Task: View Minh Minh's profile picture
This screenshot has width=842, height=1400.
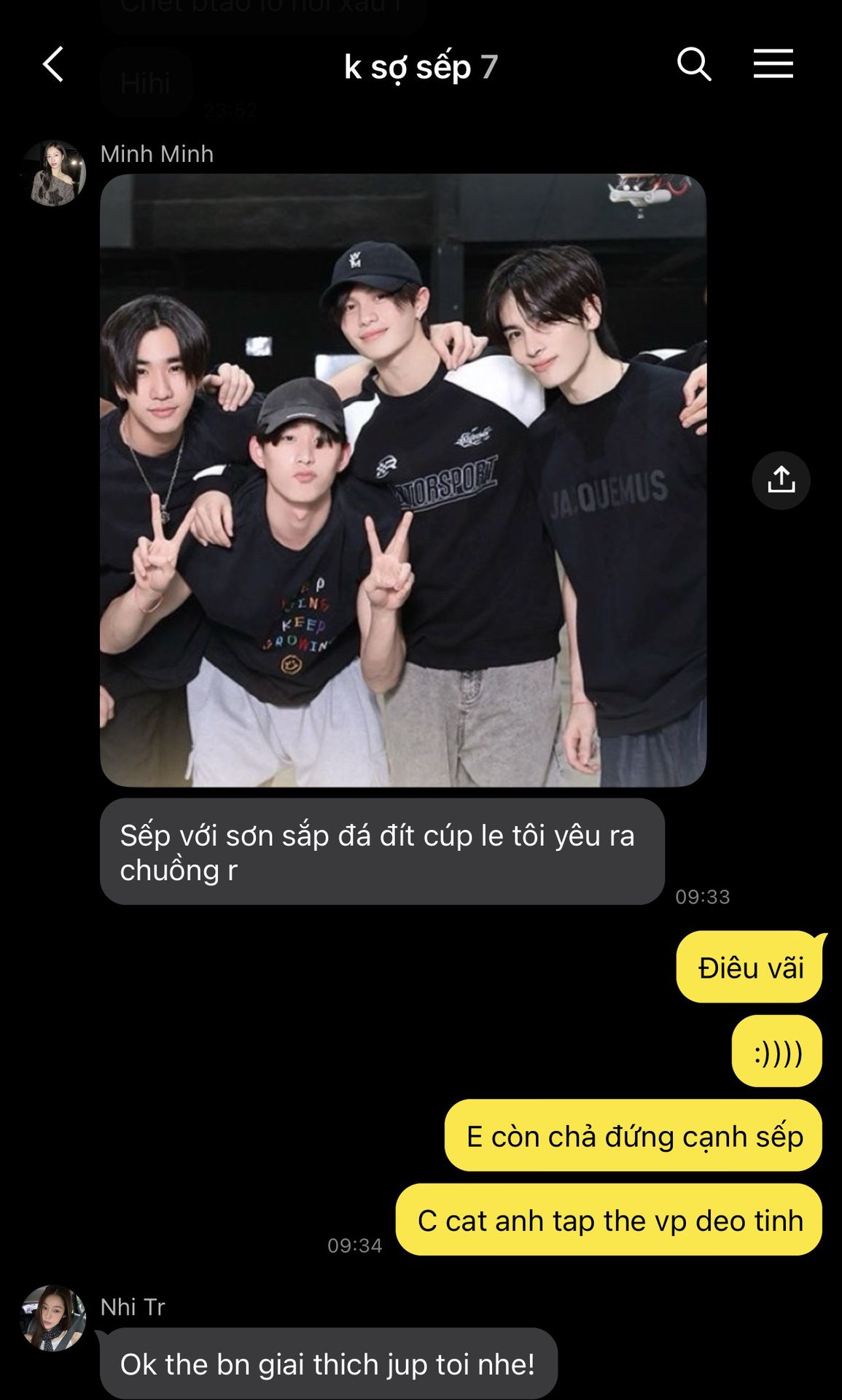Action: click(52, 173)
